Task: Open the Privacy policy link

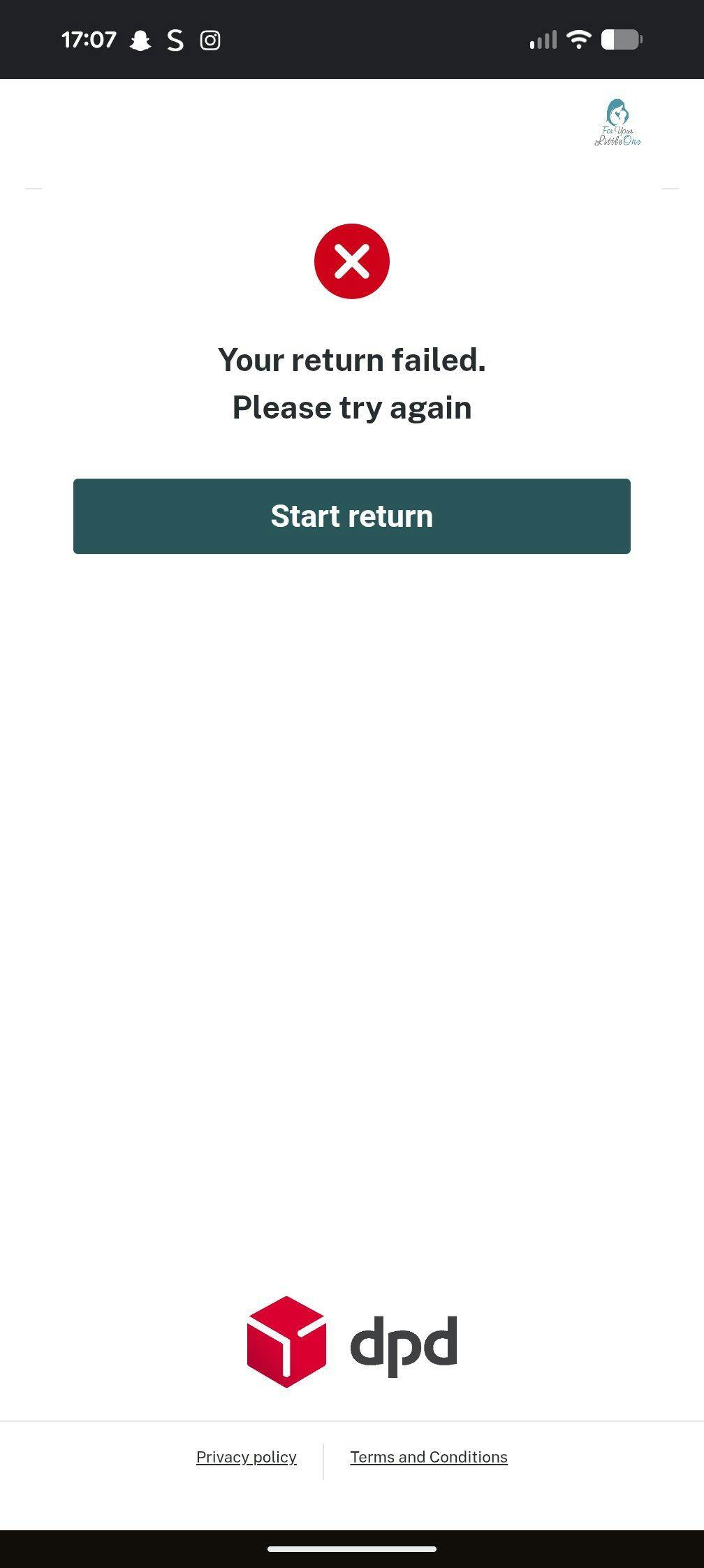Action: pyautogui.click(x=246, y=1457)
